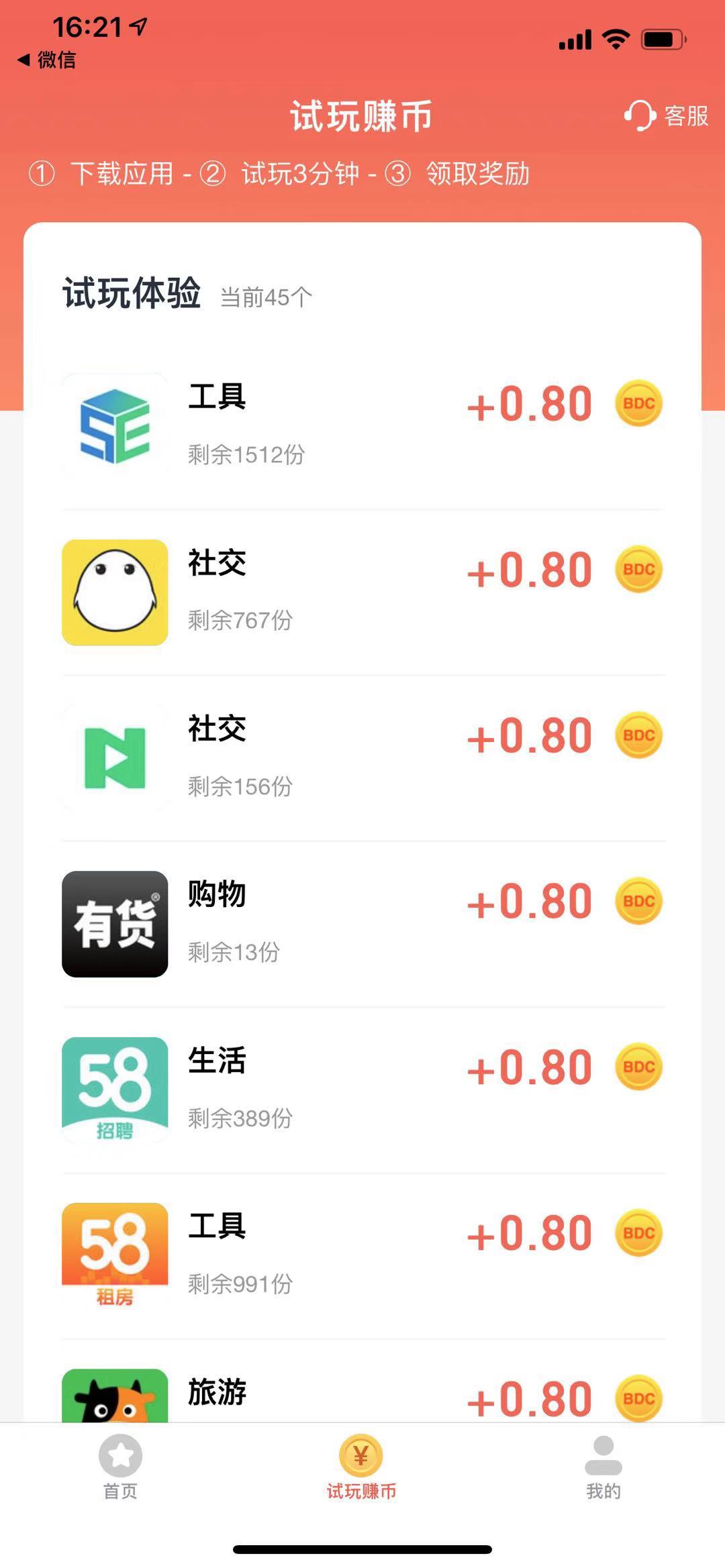Select the 领取奖励 step text
The width and height of the screenshot is (725, 1568).
477,174
